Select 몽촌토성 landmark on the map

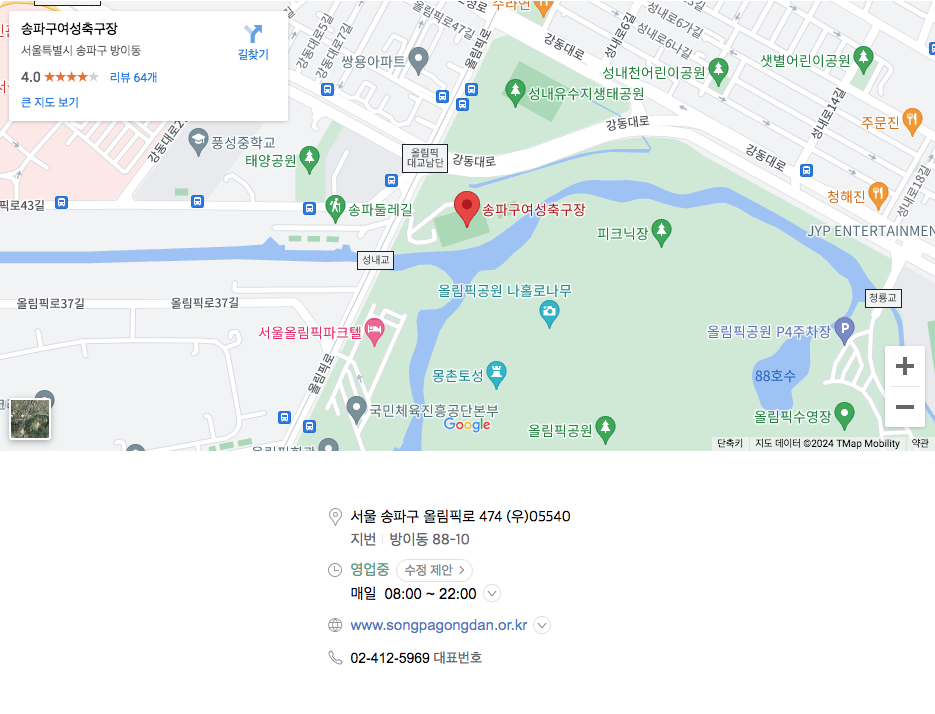(496, 375)
